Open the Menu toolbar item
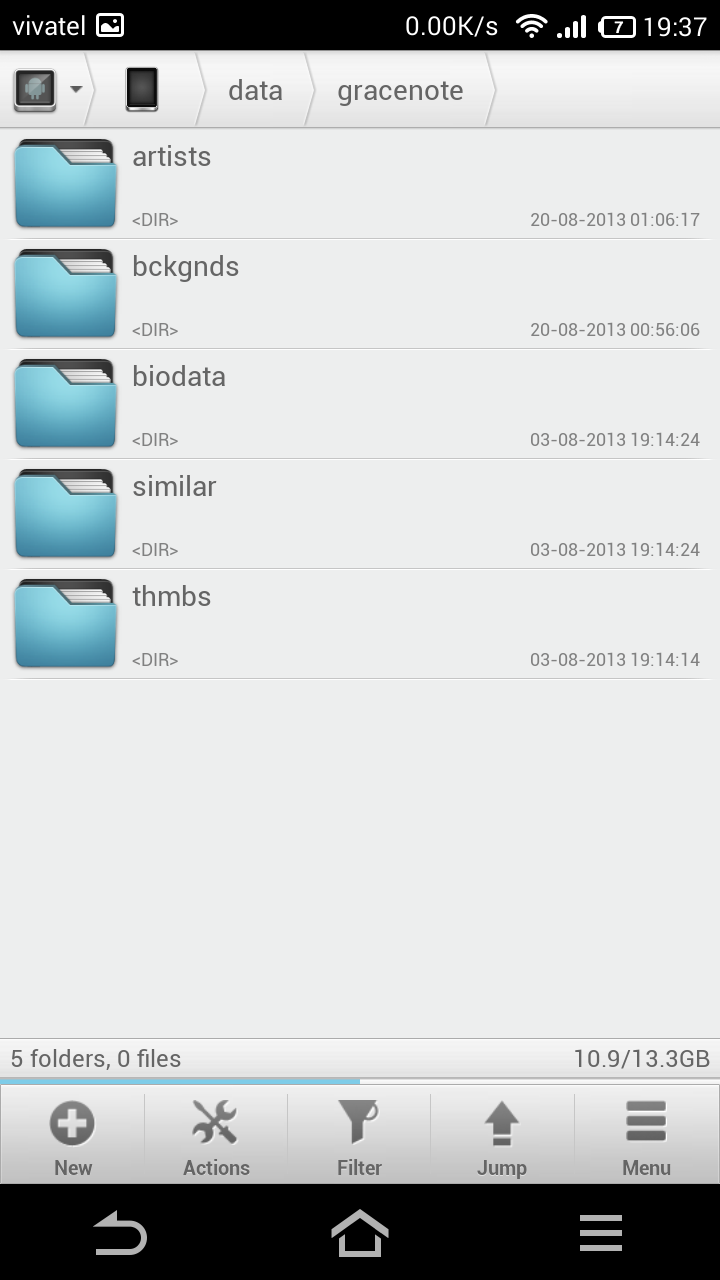The height and width of the screenshot is (1280, 720). pos(646,1137)
